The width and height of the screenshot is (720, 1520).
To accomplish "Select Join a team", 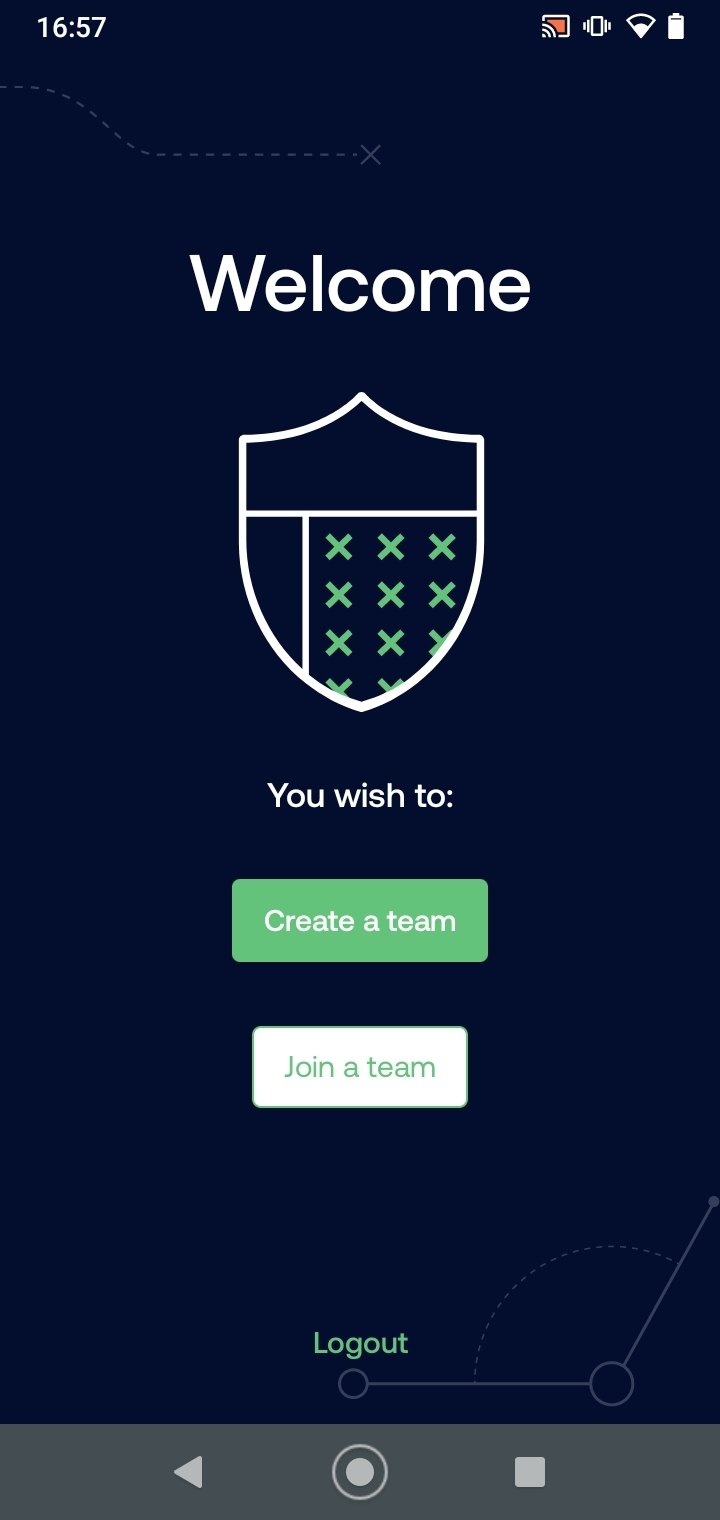I will (x=360, y=1067).
